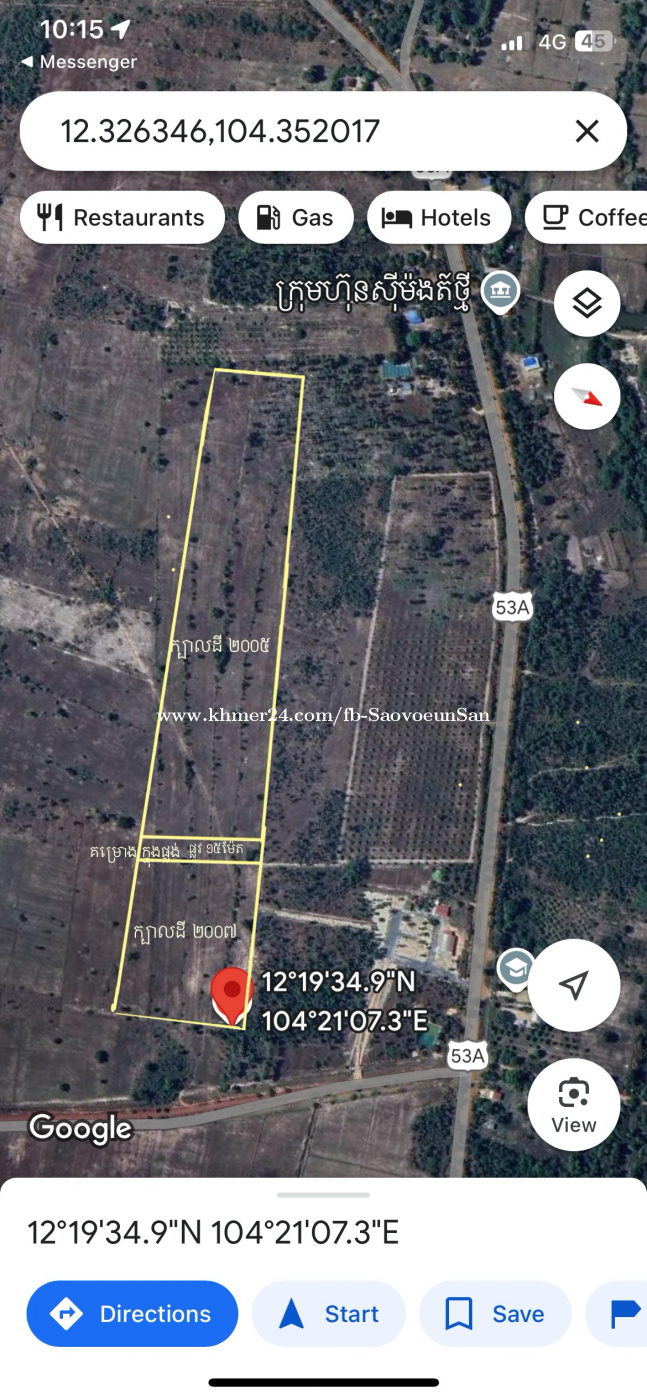
Task: Filter the map by Gas stations
Action: coord(296,218)
